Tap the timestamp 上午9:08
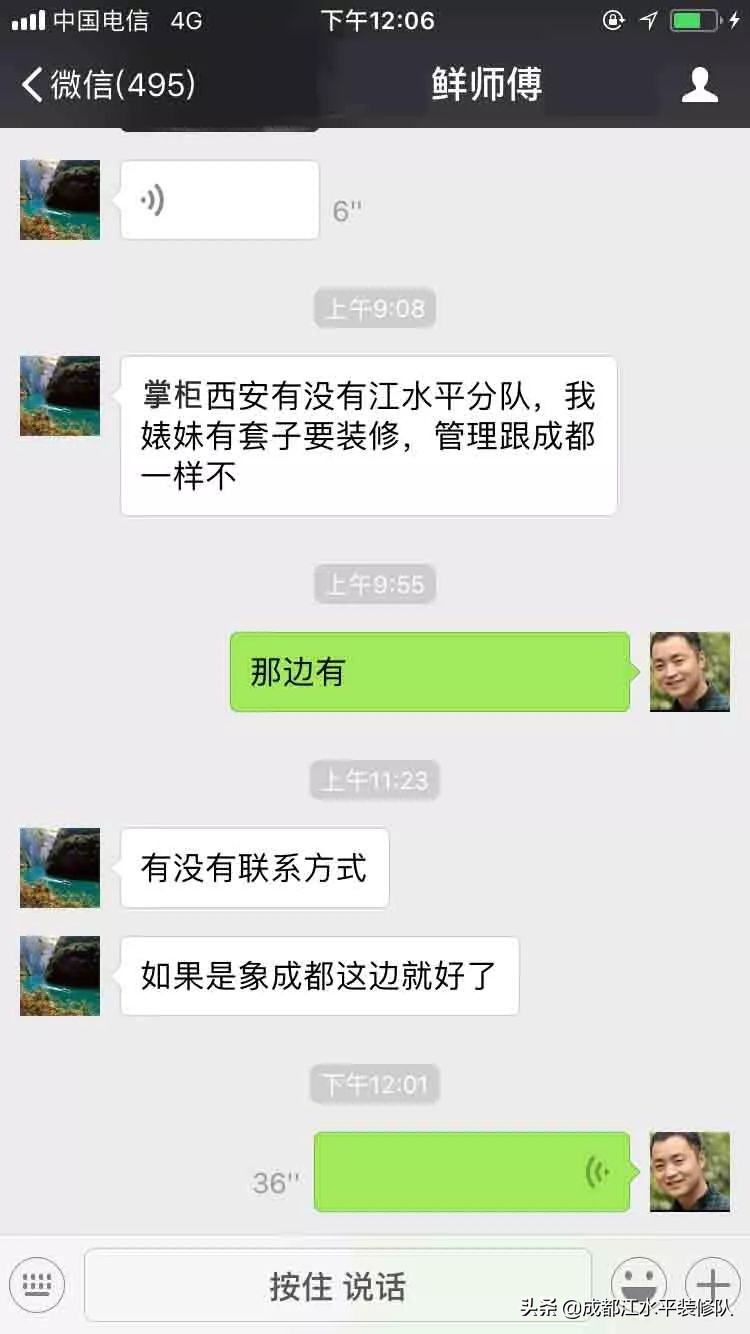Image resolution: width=750 pixels, height=1334 pixels. [374, 308]
